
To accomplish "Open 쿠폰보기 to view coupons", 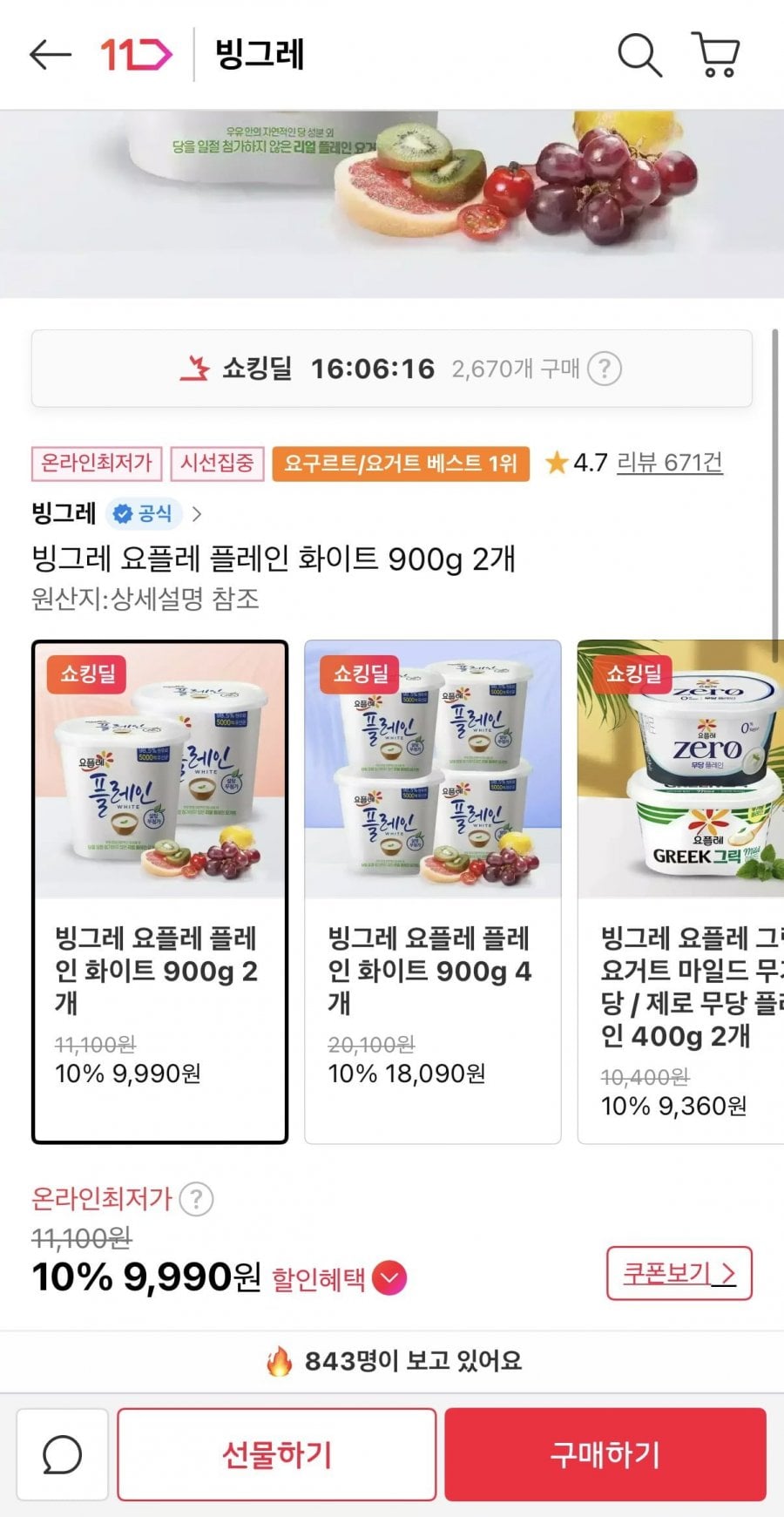I will [679, 1274].
